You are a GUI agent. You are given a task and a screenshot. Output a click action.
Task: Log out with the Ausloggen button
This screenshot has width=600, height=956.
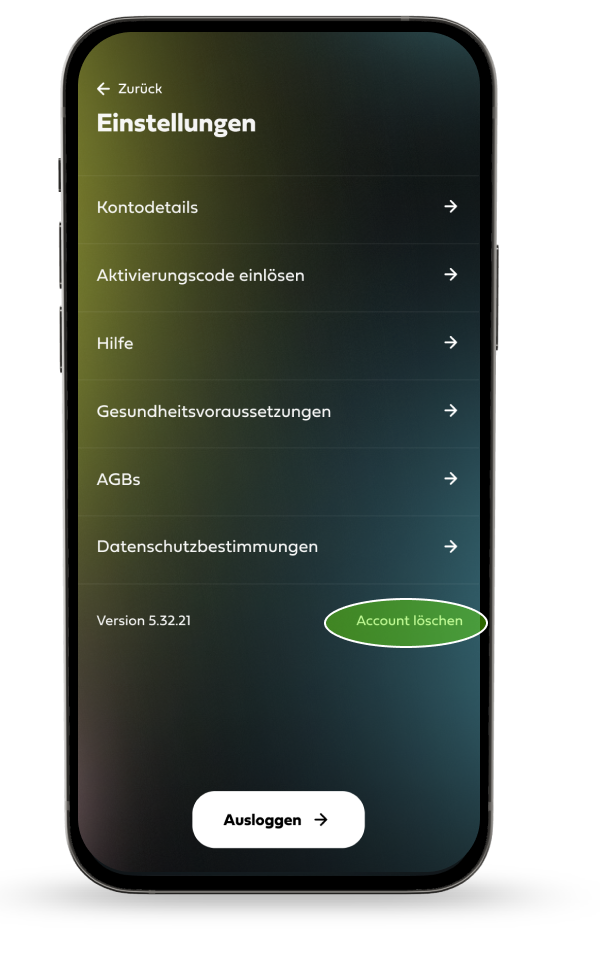pos(278,820)
